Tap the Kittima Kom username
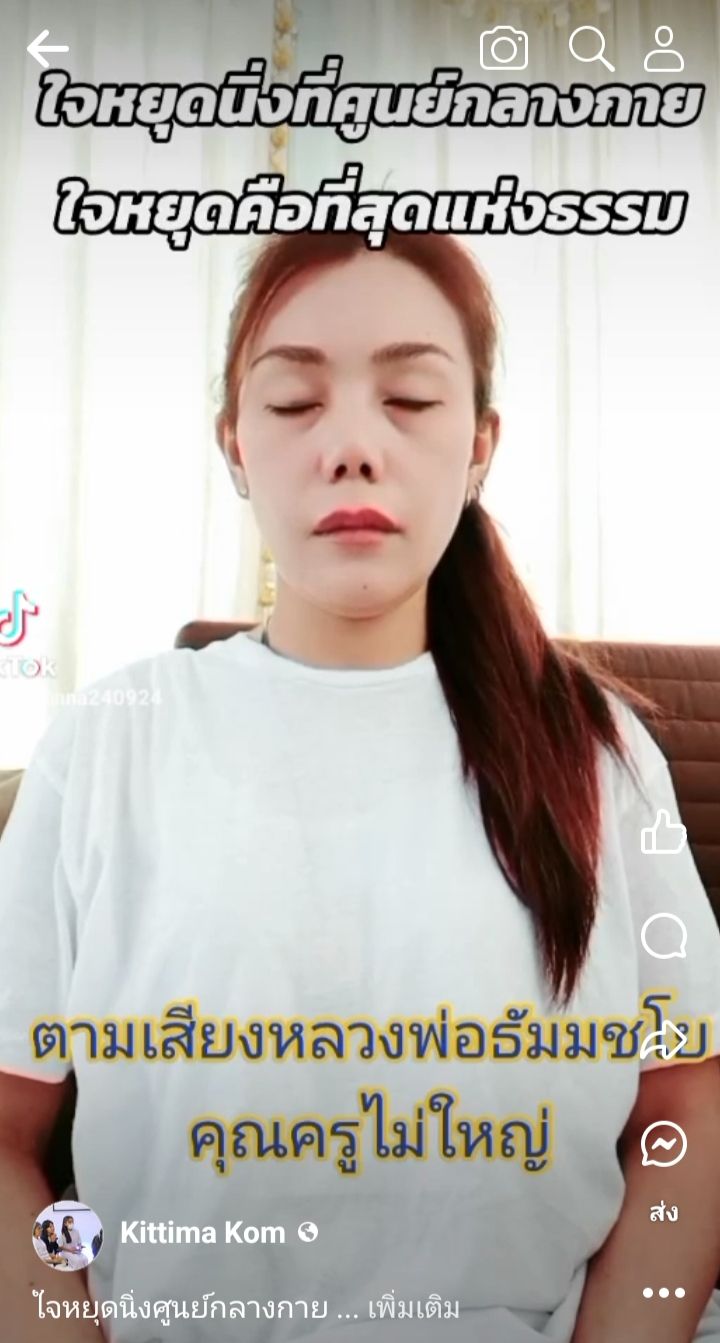720x1343 pixels. tap(202, 1234)
